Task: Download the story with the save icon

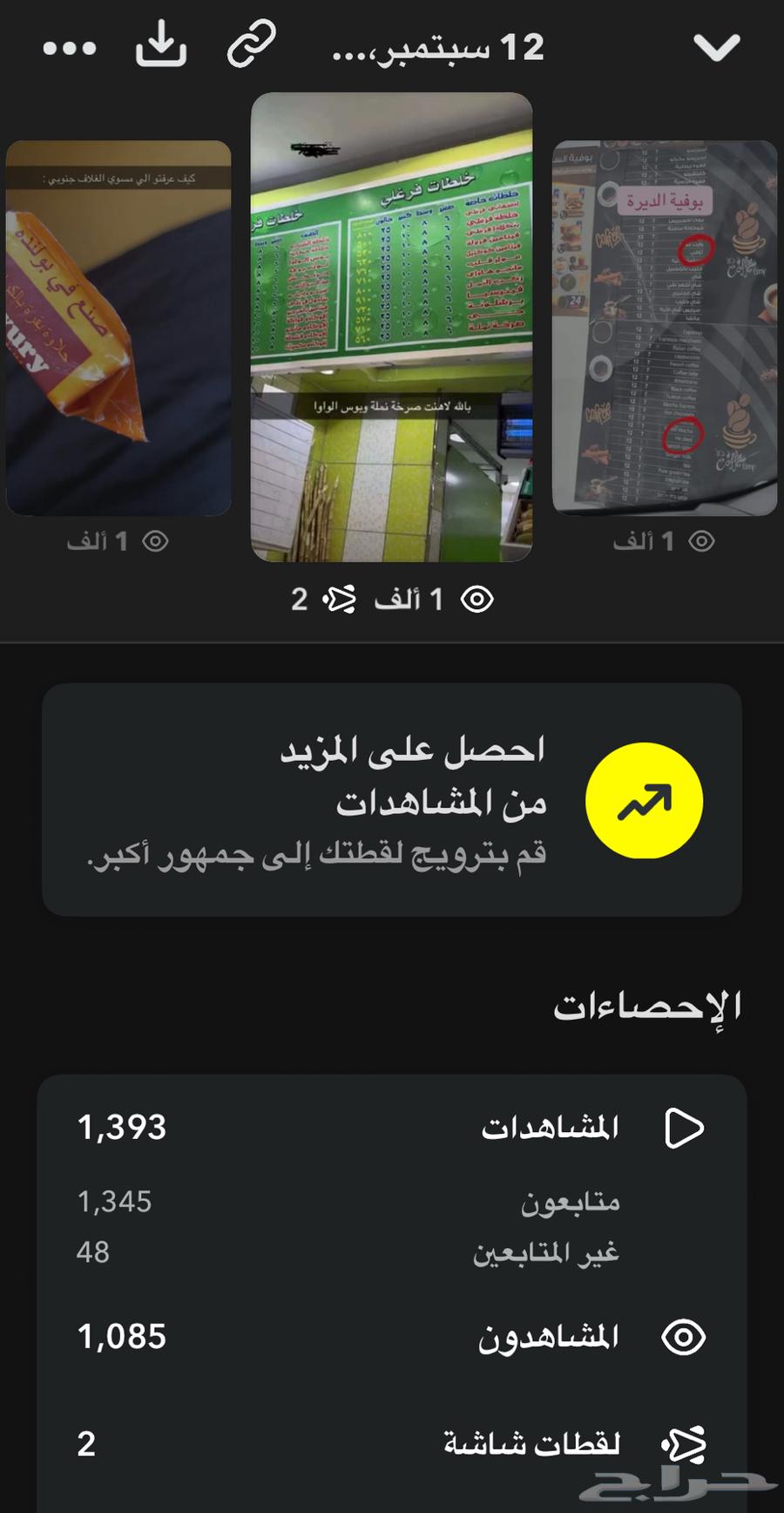Action: click(x=160, y=46)
